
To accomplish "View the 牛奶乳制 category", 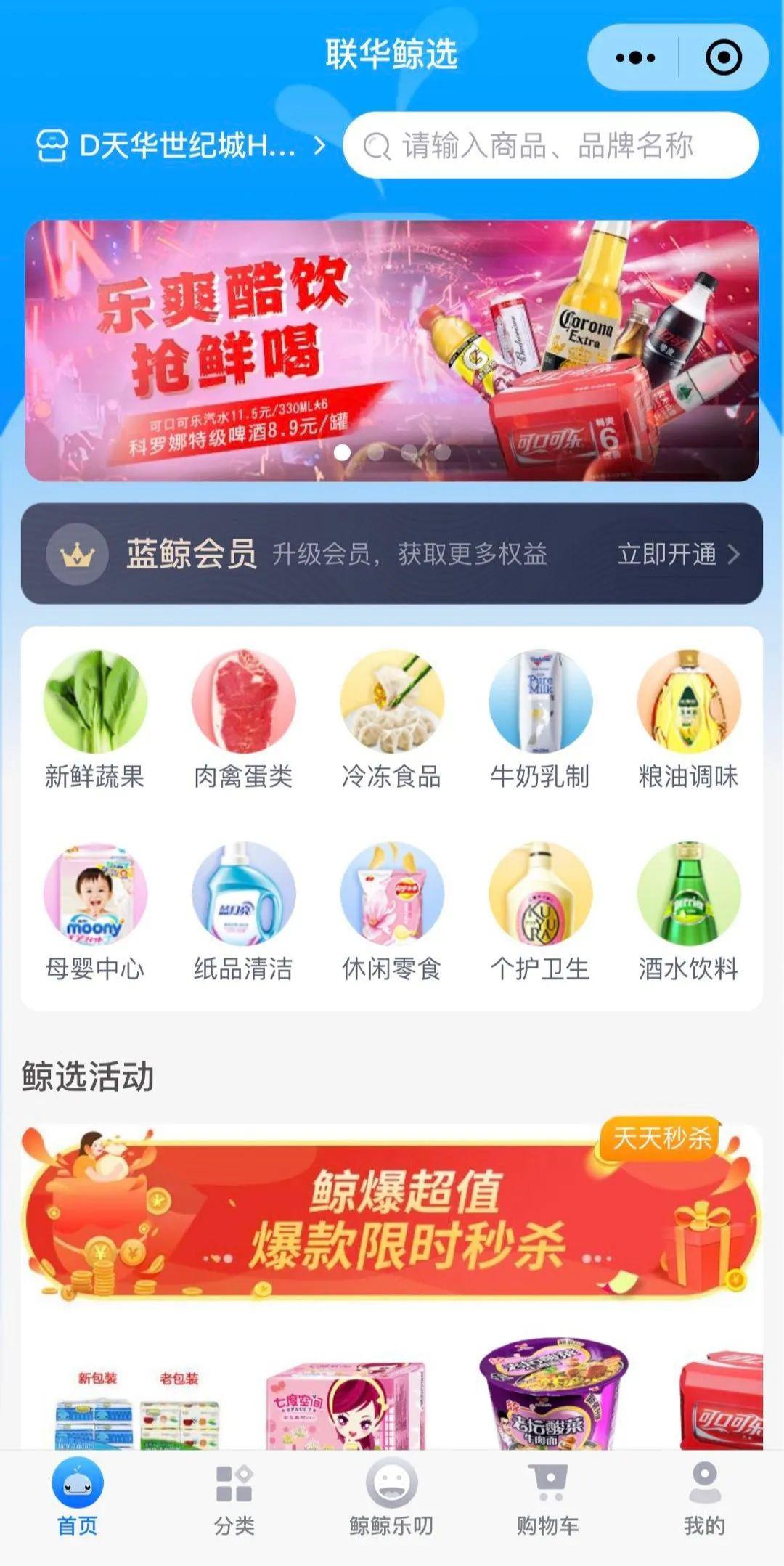I will tap(540, 719).
